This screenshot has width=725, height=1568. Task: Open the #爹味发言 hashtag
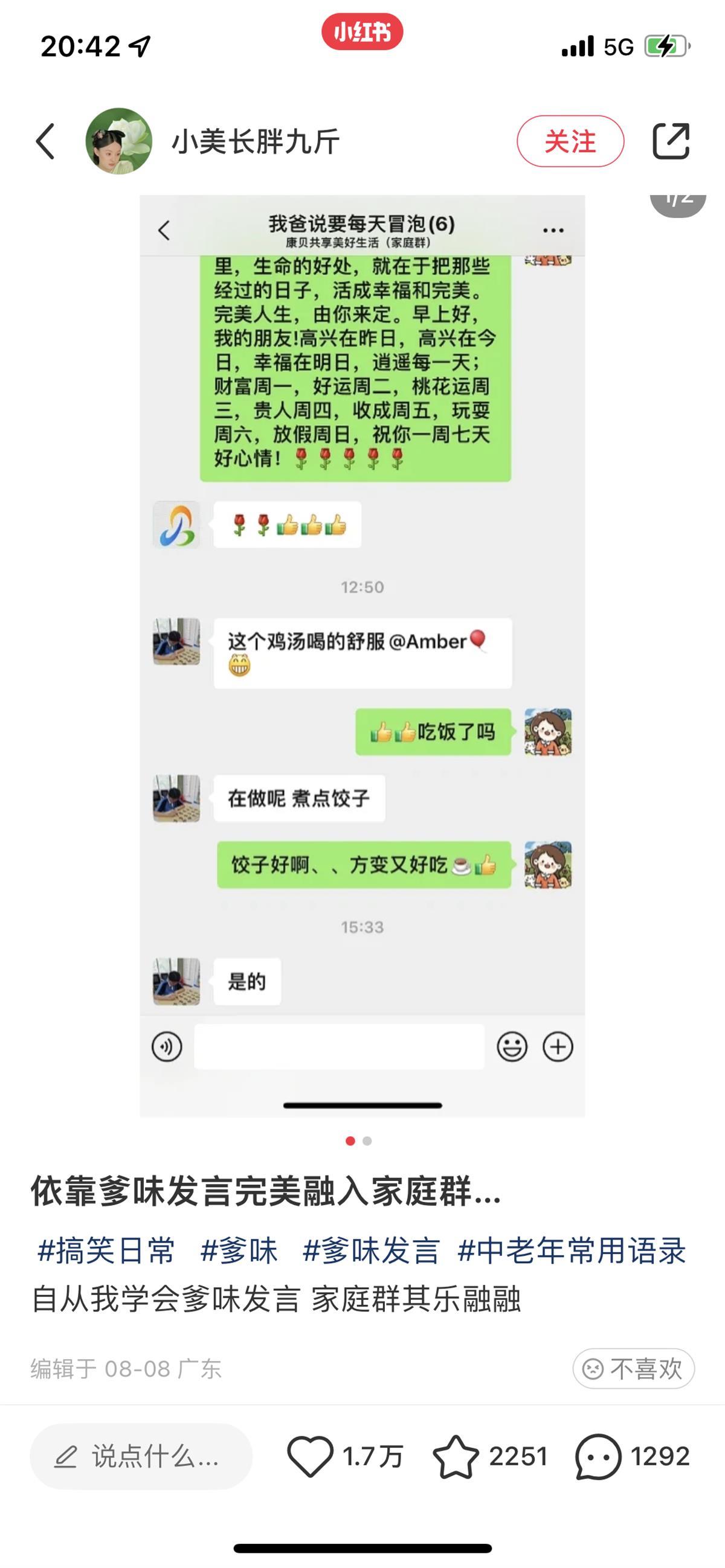371,1251
